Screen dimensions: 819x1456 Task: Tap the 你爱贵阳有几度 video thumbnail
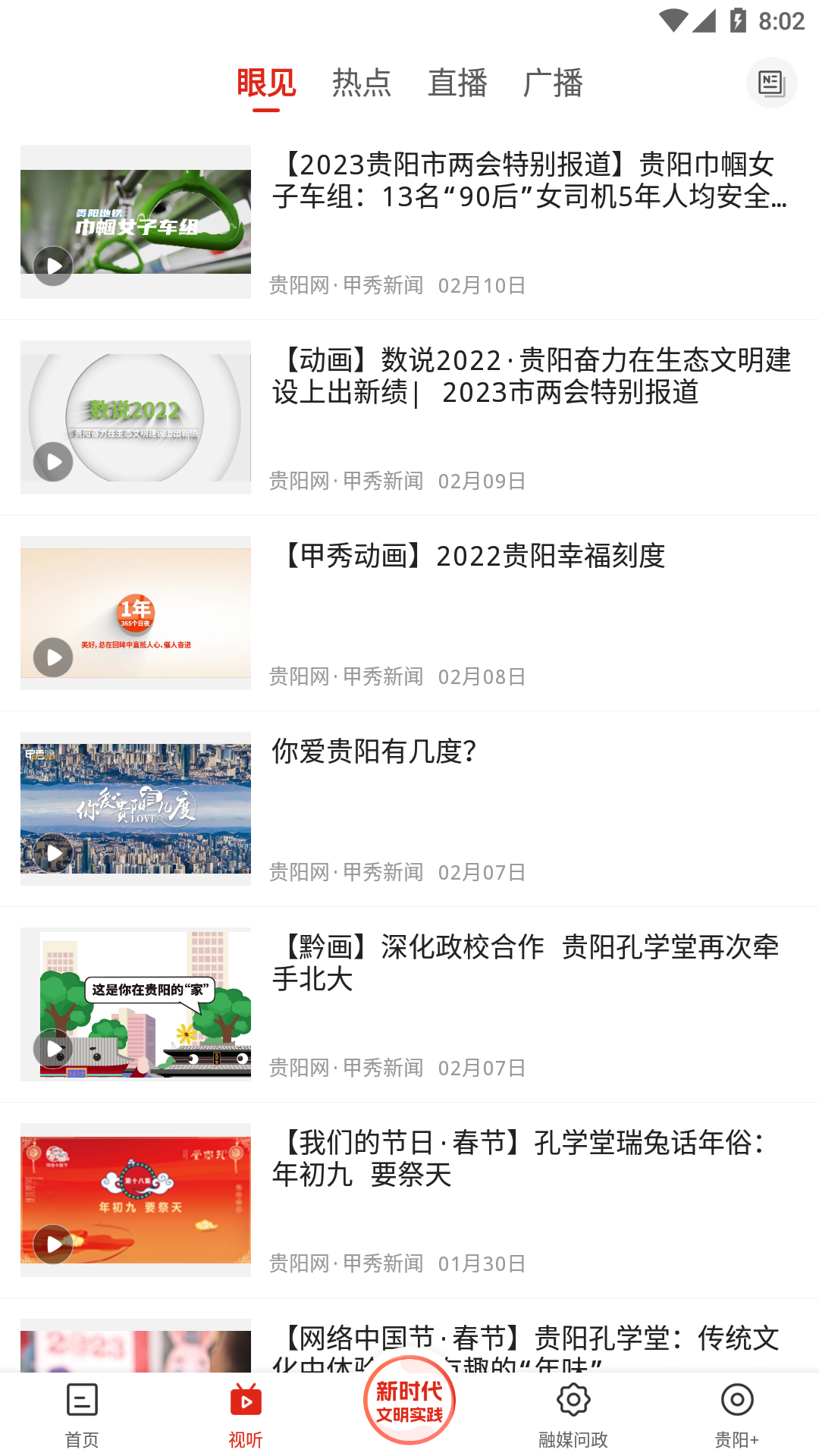tap(135, 809)
